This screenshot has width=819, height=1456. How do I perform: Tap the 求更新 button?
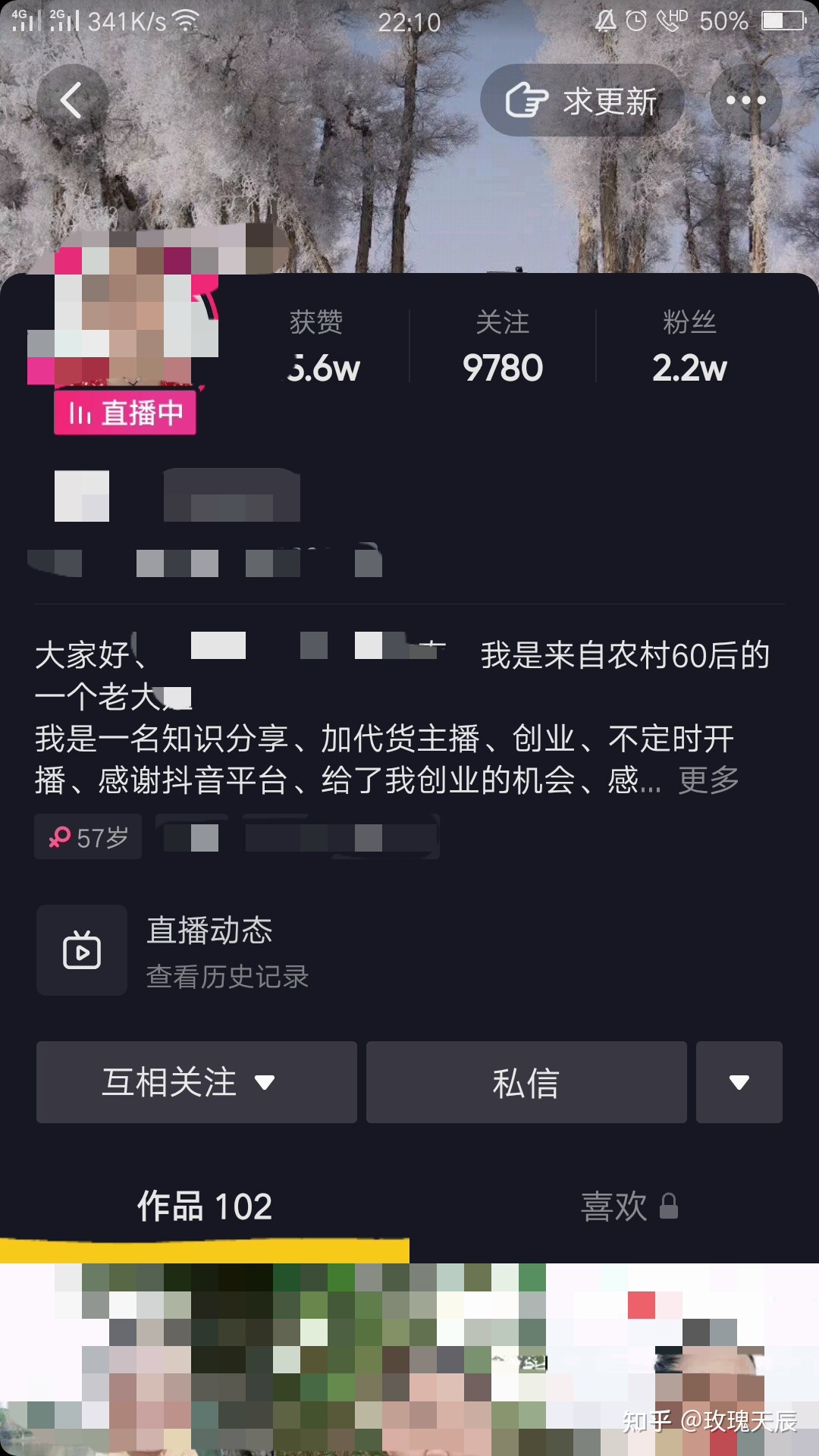[582, 100]
